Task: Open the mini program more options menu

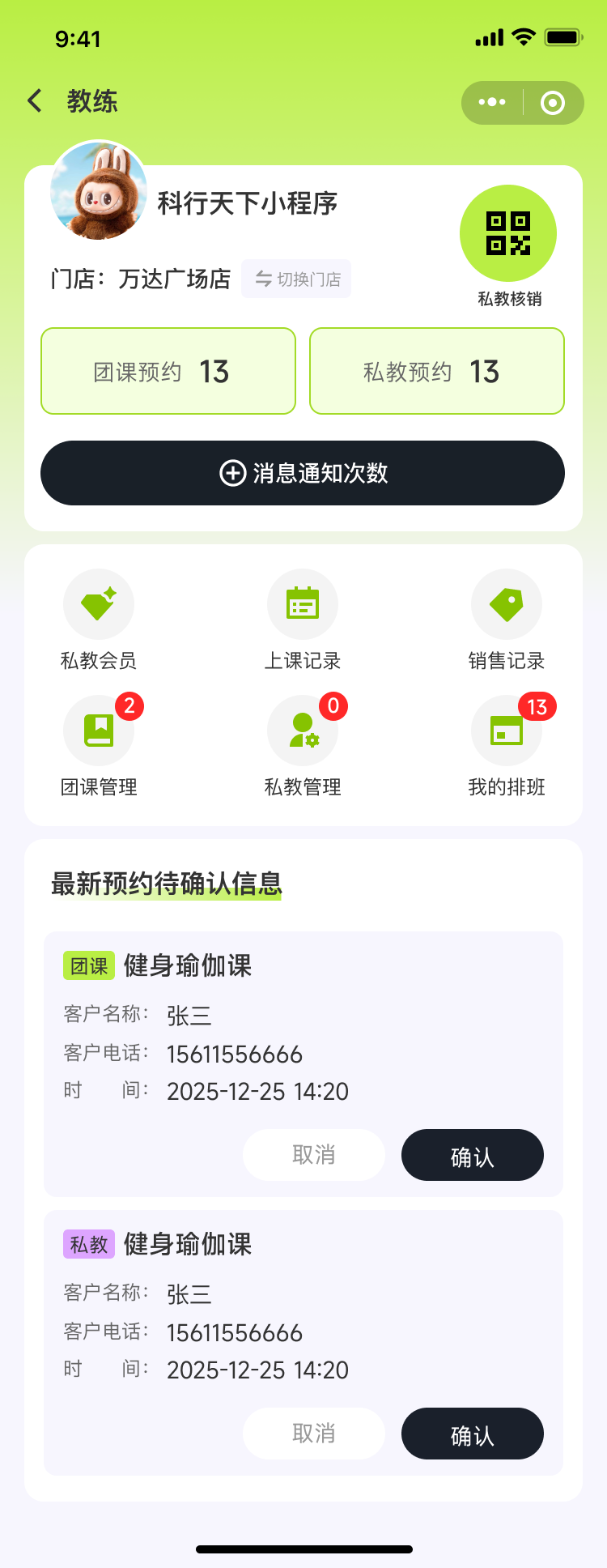Action: coord(492,103)
